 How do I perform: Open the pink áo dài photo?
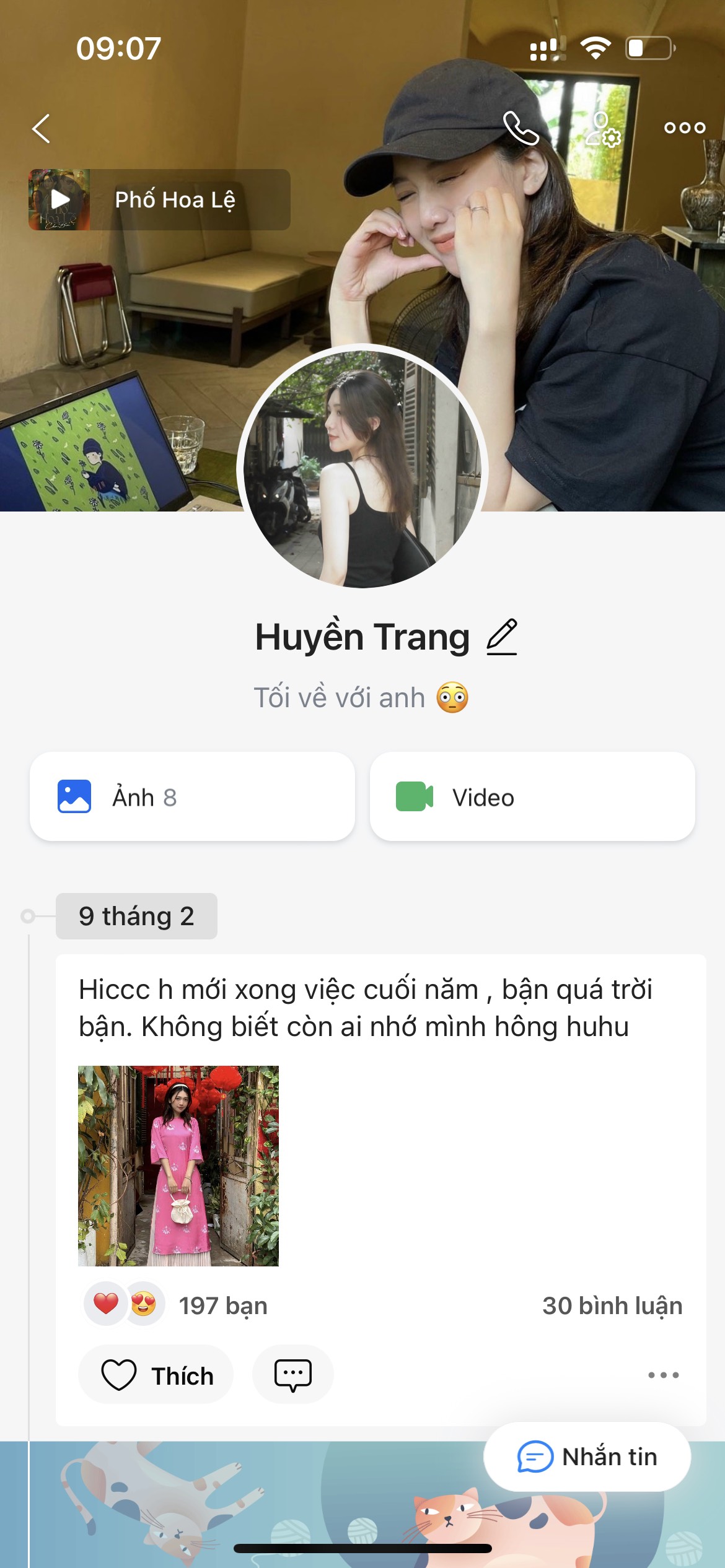coord(178,1165)
